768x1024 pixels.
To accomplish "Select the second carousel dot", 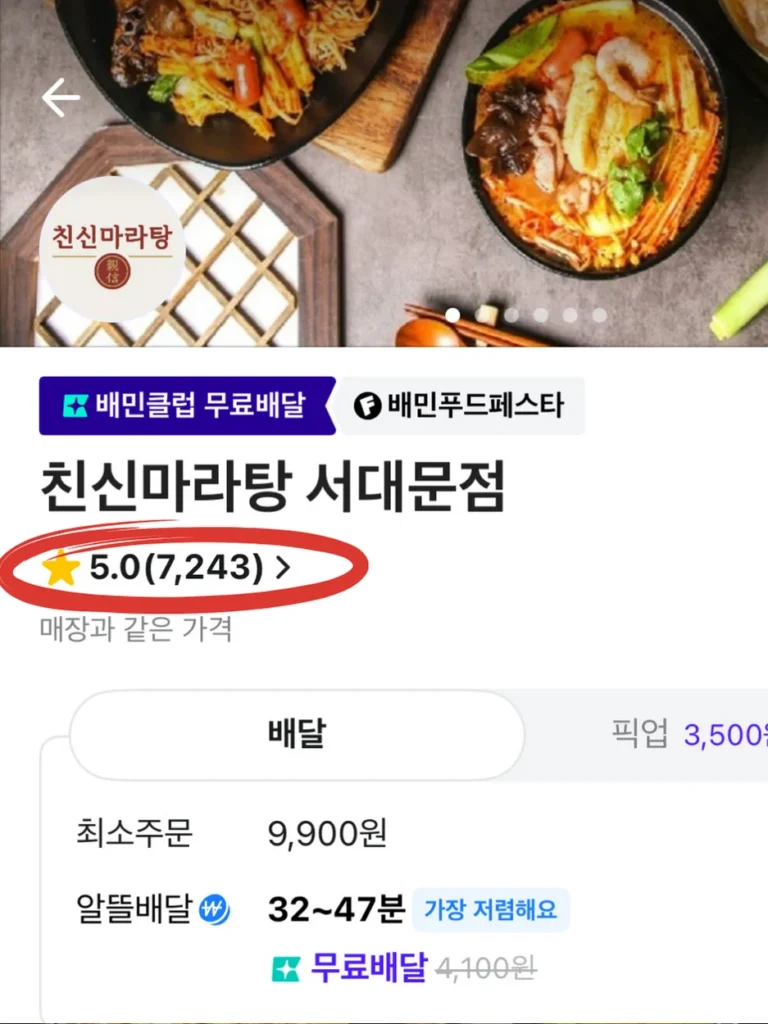I will [x=481, y=312].
